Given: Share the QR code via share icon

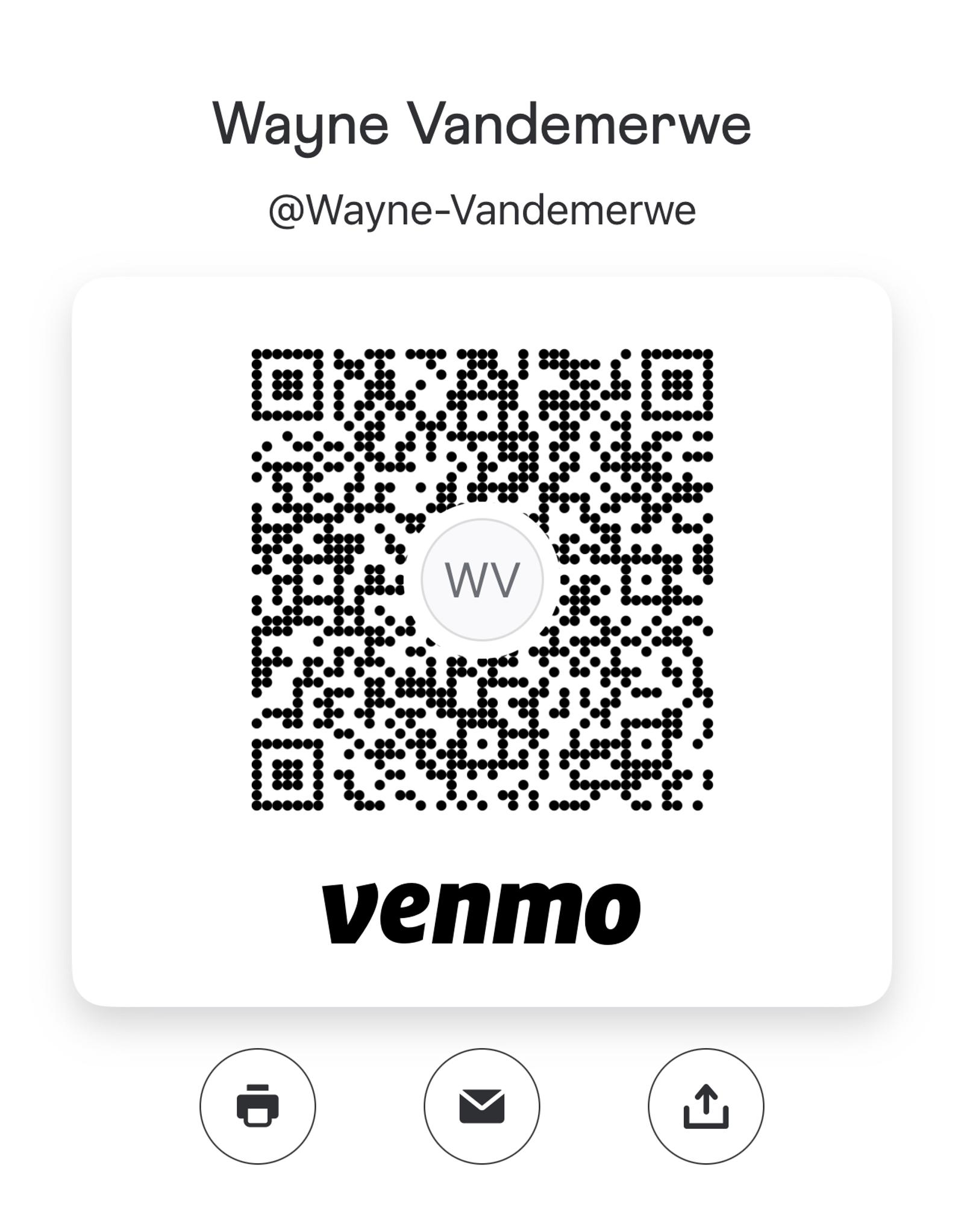Looking at the screenshot, I should 706,1106.
